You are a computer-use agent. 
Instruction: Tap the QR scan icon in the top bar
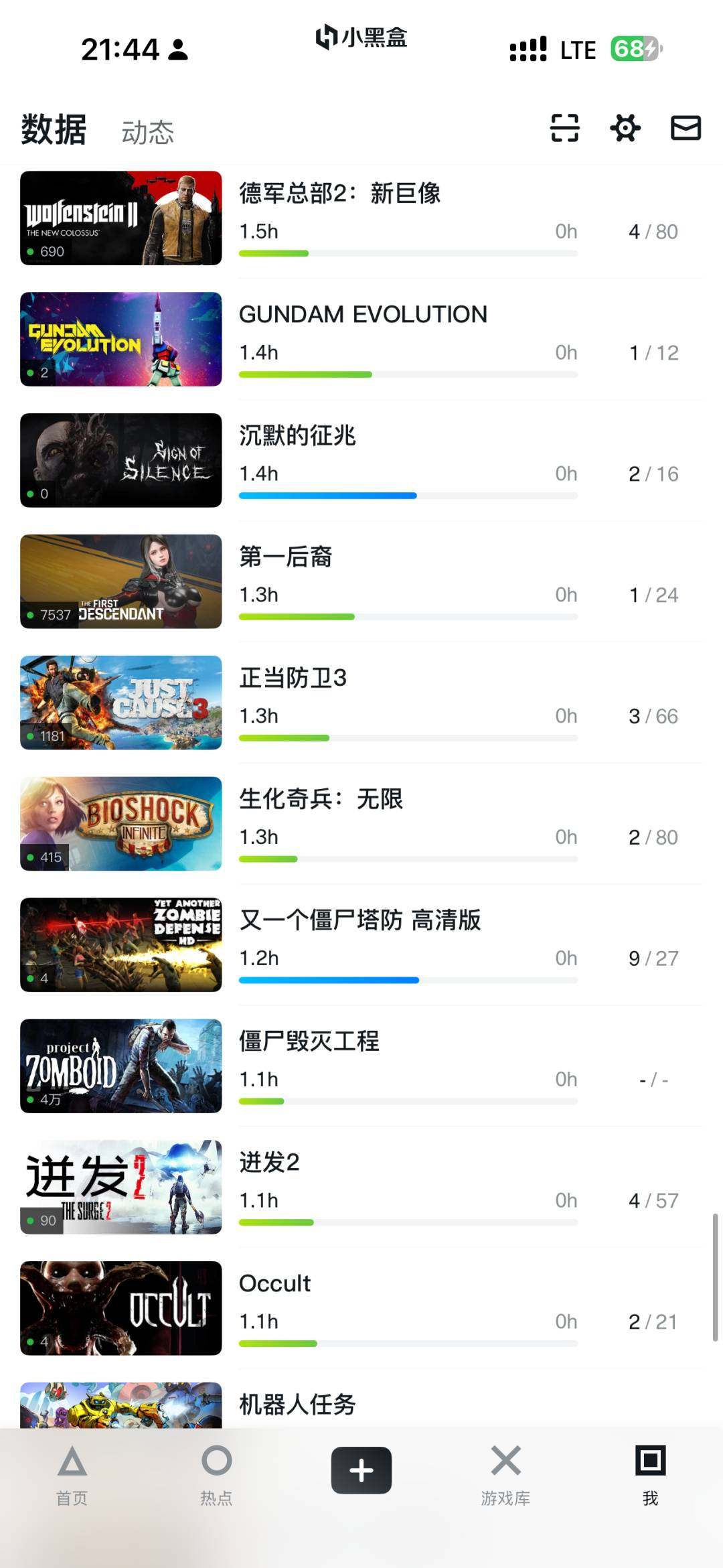tap(564, 129)
